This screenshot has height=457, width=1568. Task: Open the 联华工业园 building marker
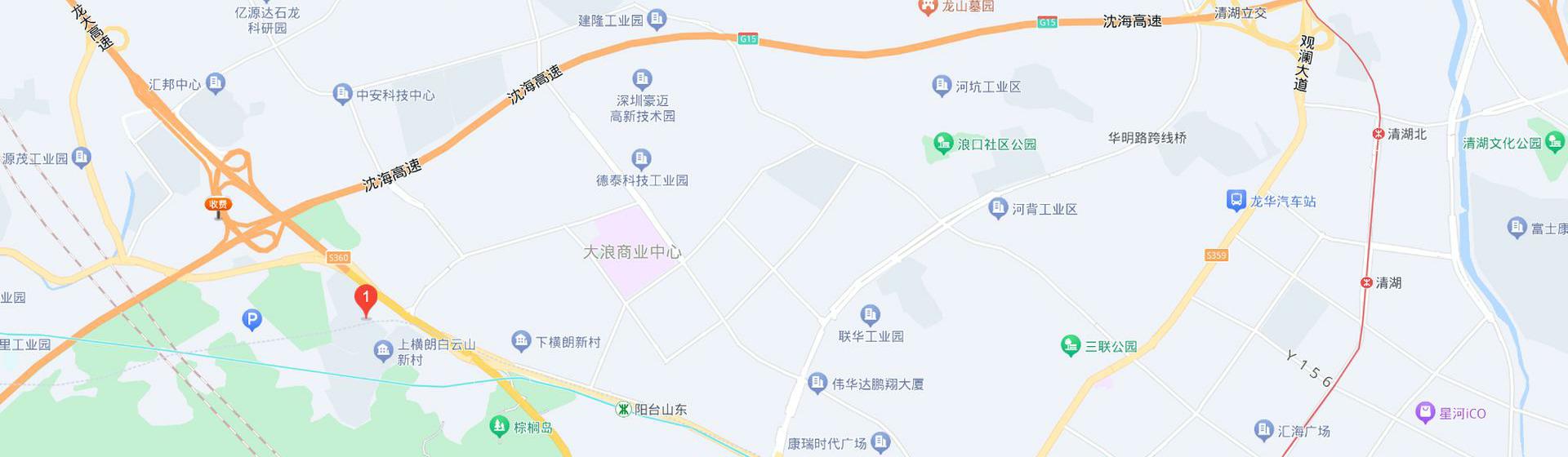click(871, 315)
